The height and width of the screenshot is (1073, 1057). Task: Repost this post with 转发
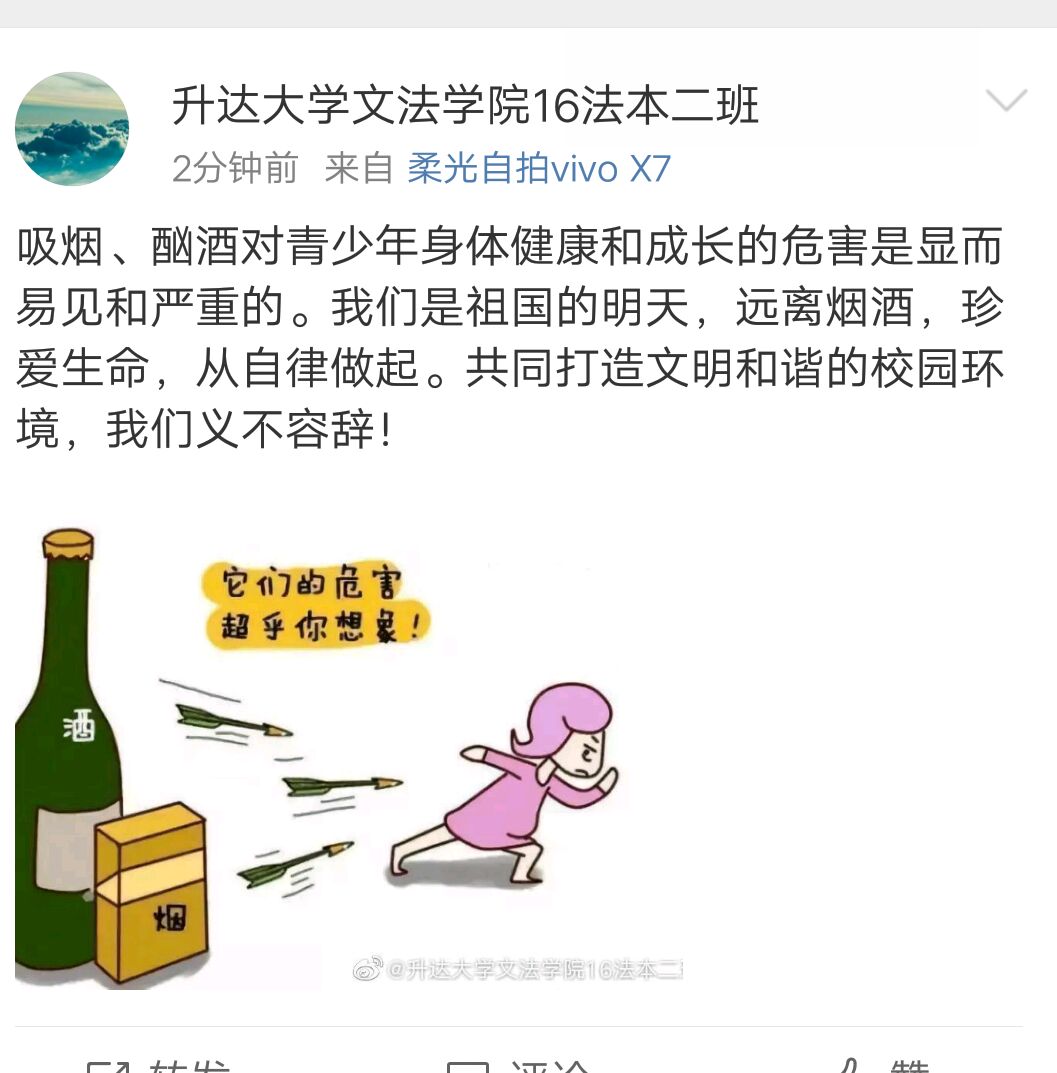160,1065
